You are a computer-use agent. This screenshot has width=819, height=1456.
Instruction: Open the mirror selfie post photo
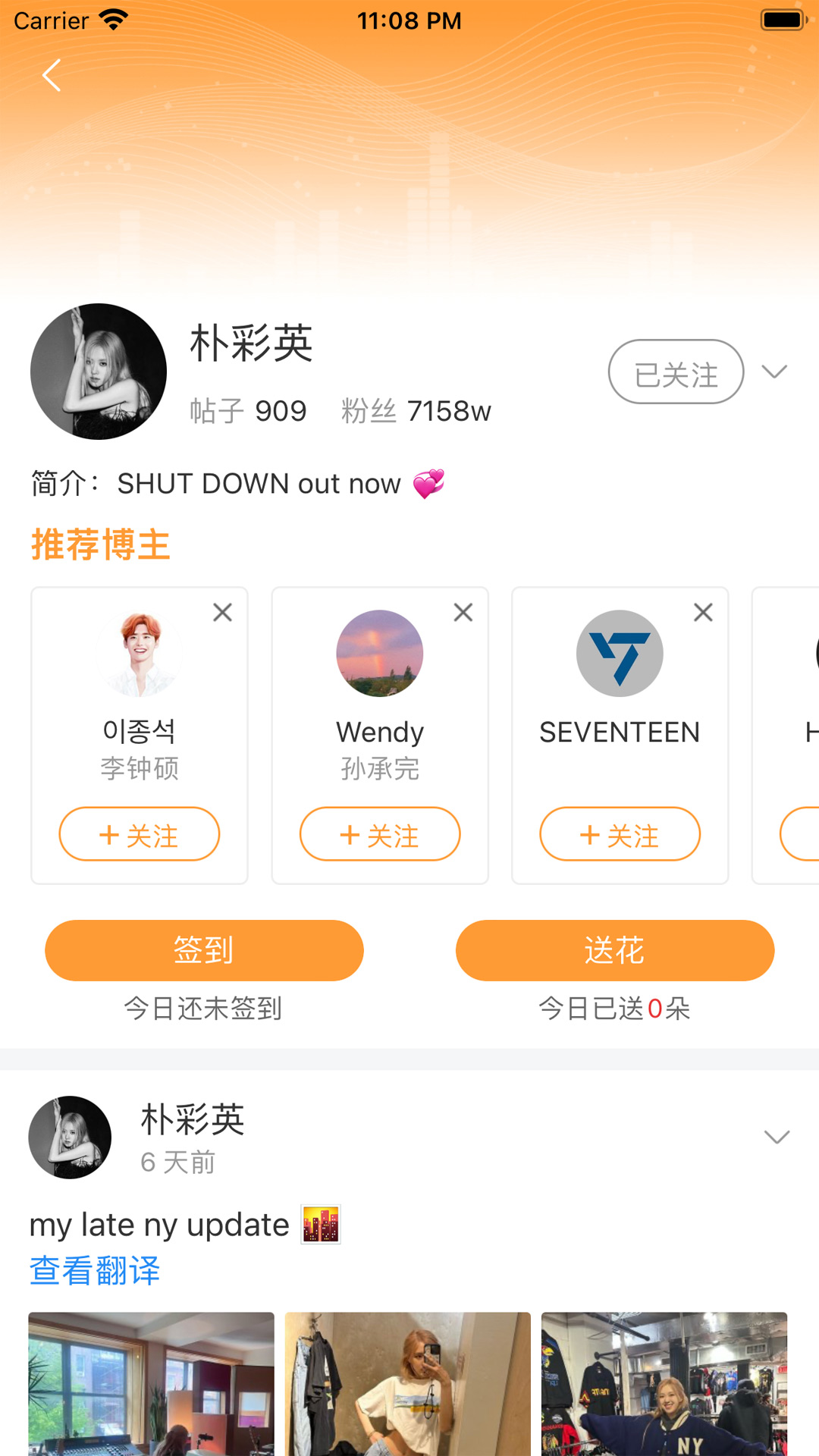408,1383
